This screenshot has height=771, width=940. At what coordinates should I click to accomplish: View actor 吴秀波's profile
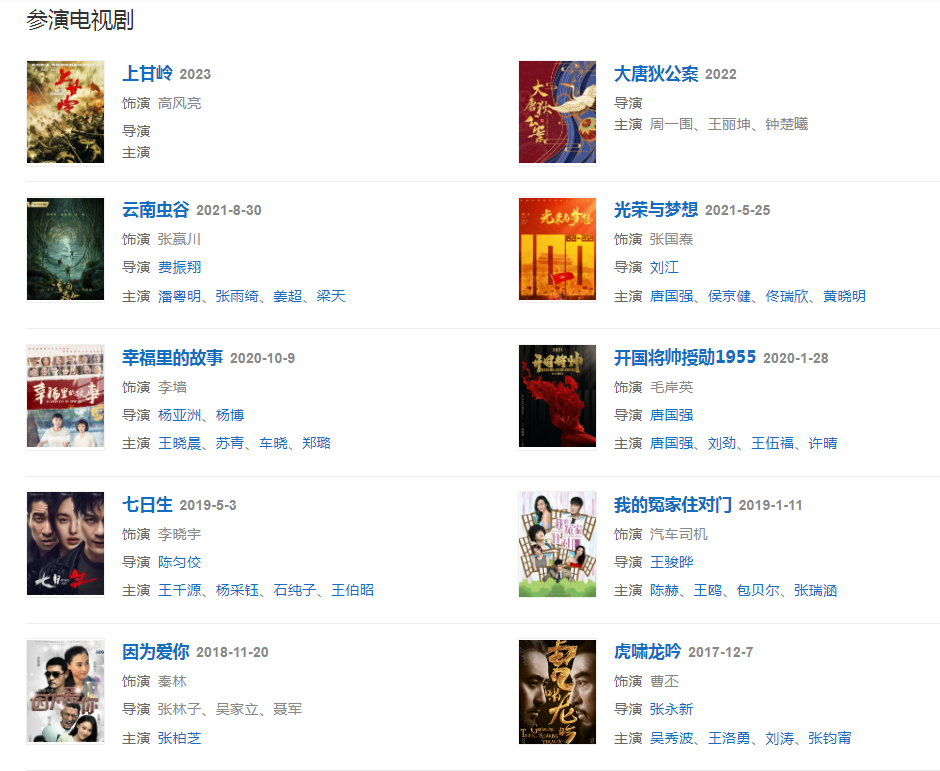[671, 738]
